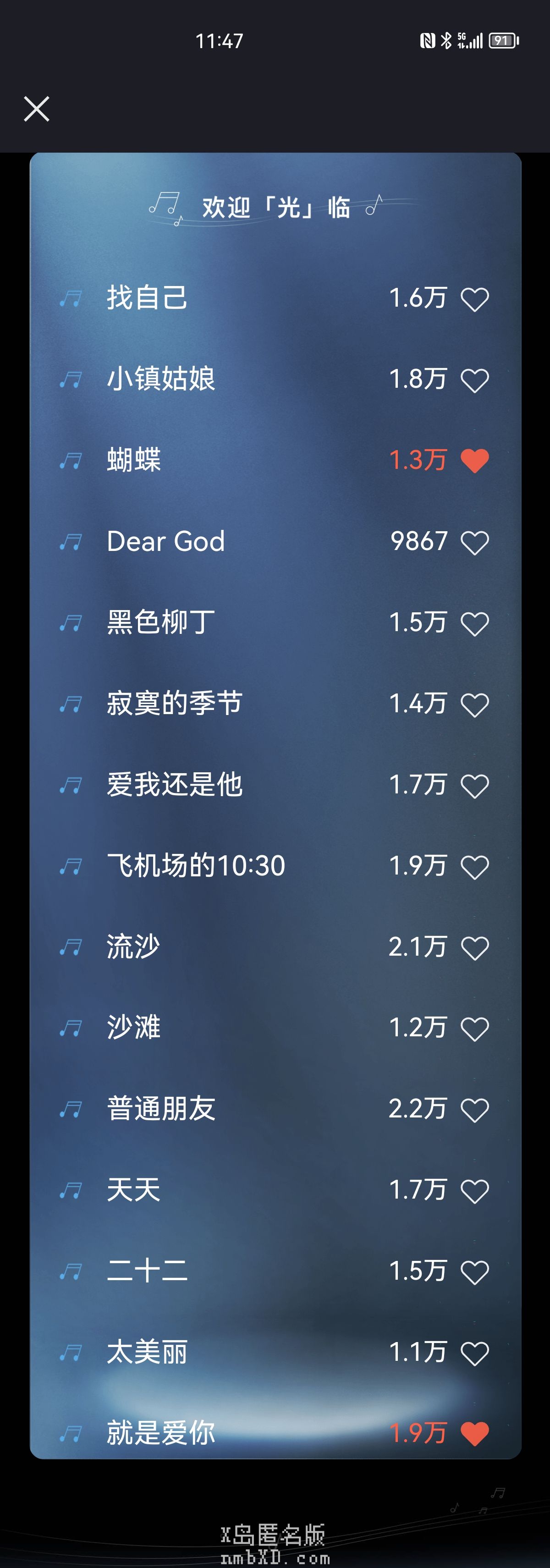Like the song 找自己

(474, 299)
